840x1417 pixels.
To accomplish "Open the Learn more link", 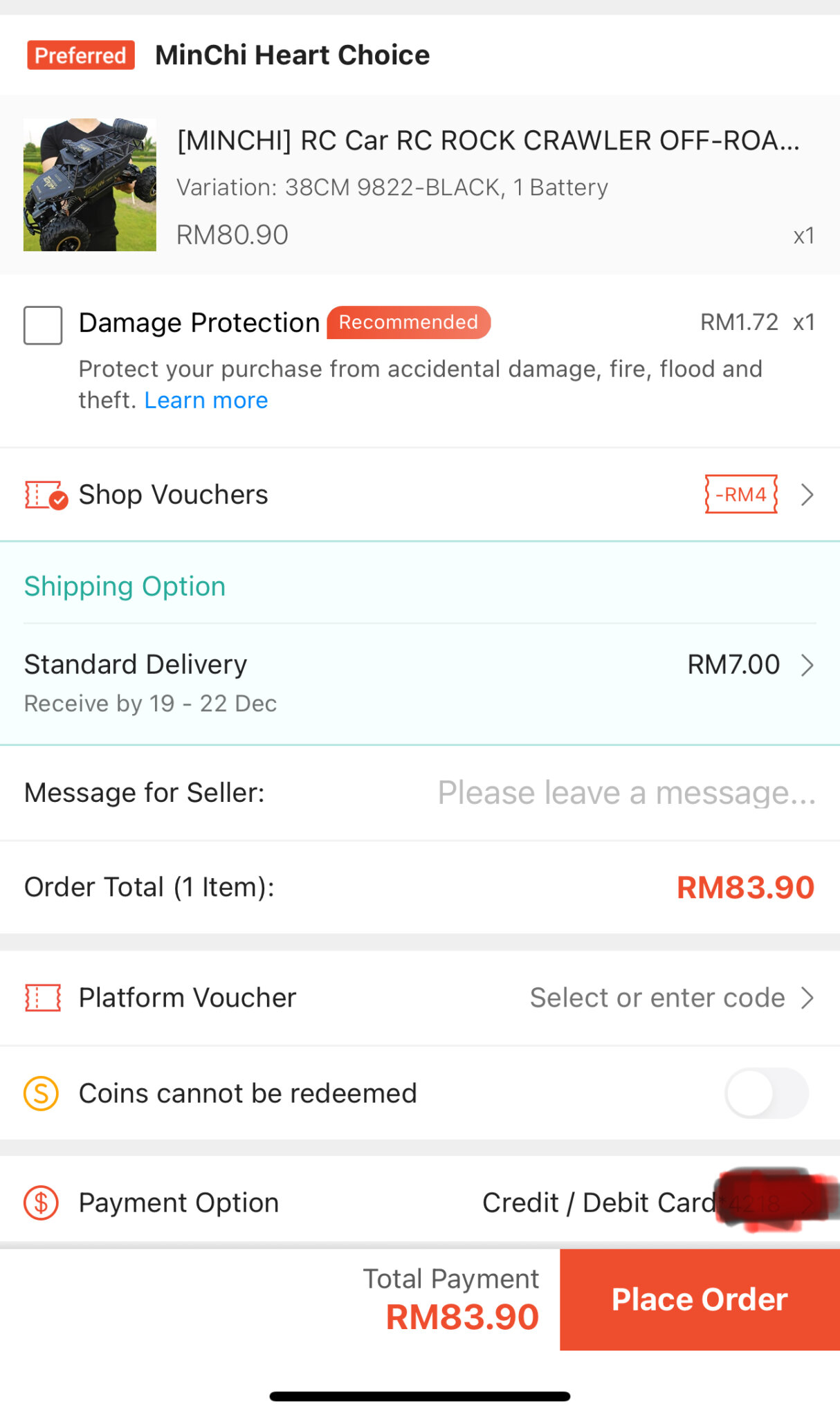I will (206, 401).
